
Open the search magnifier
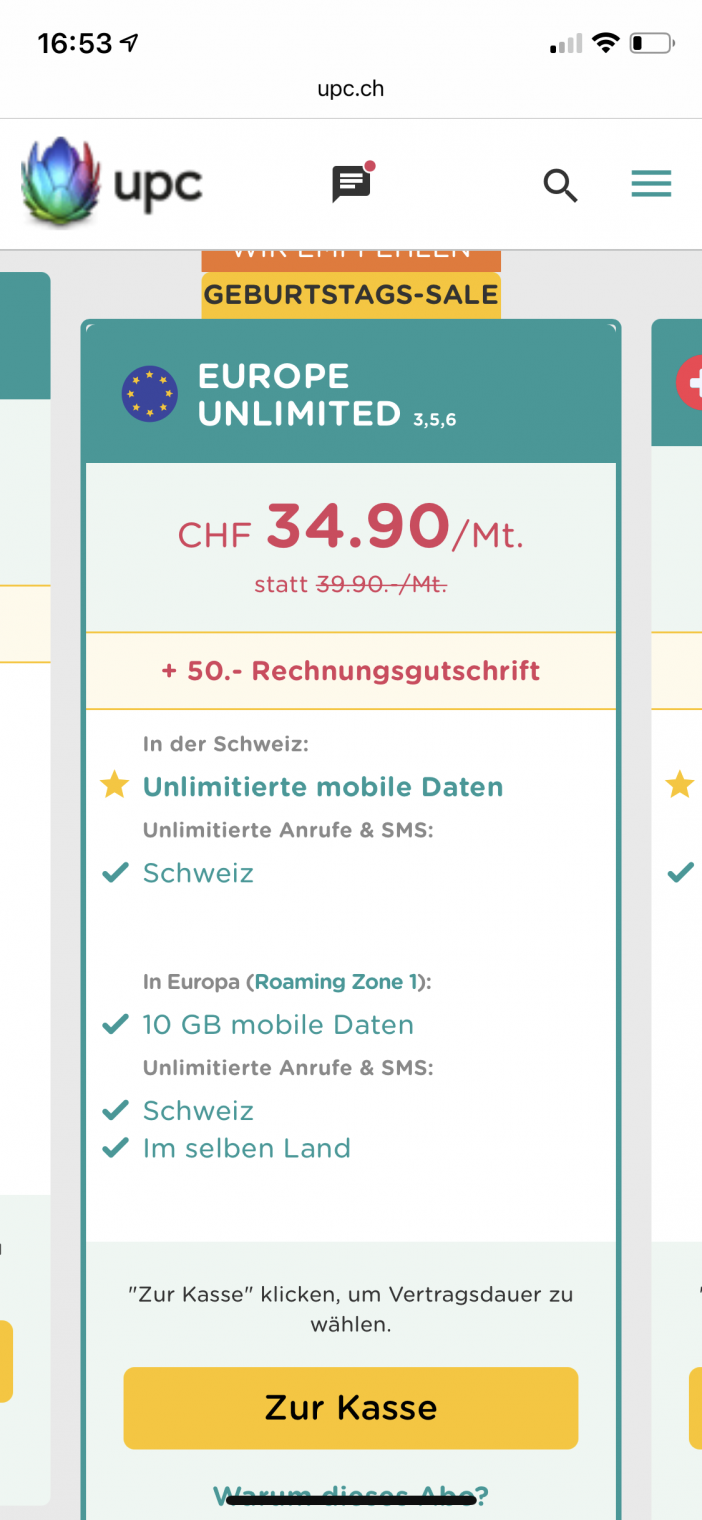click(x=560, y=185)
